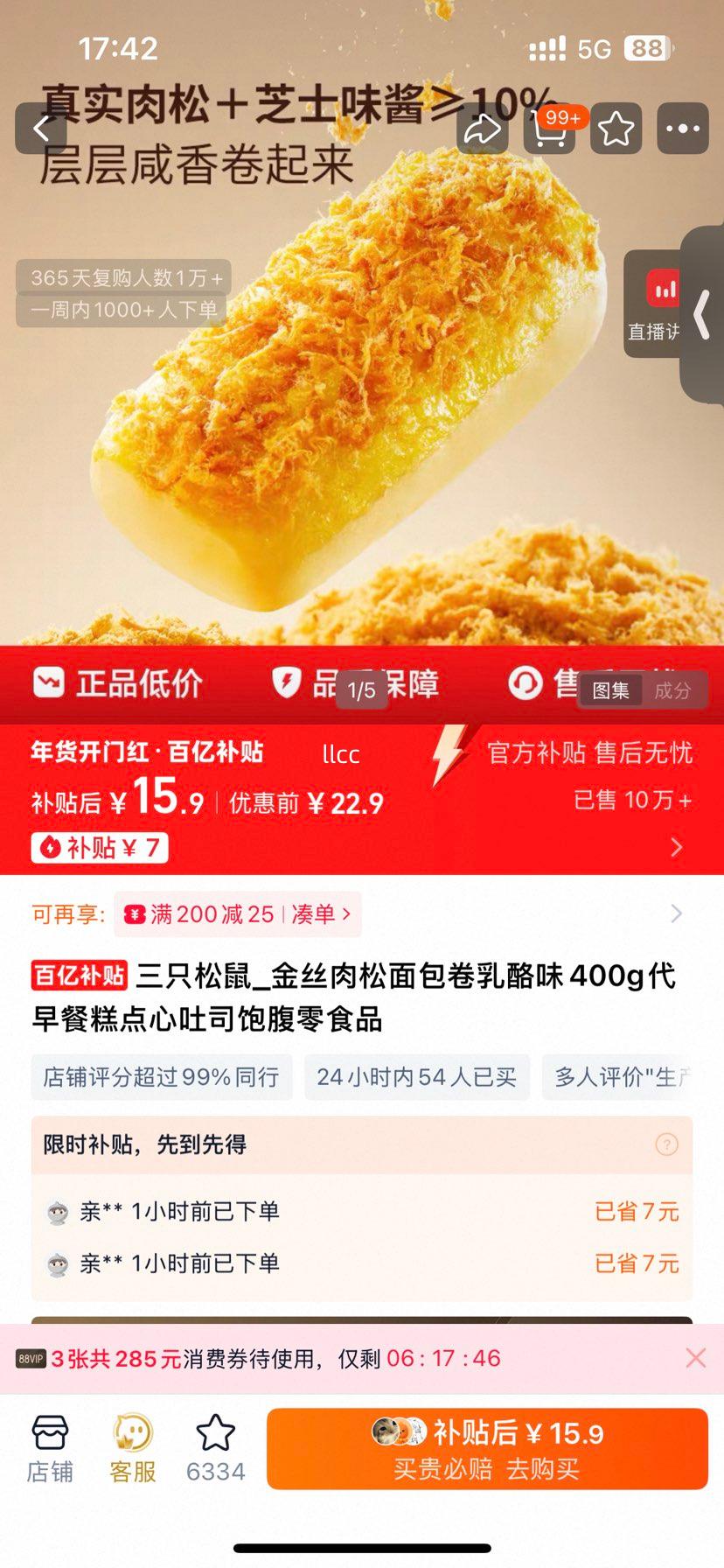Open the 限时补贴 help question mark
This screenshot has height=1568, width=724.
coord(666,1144)
